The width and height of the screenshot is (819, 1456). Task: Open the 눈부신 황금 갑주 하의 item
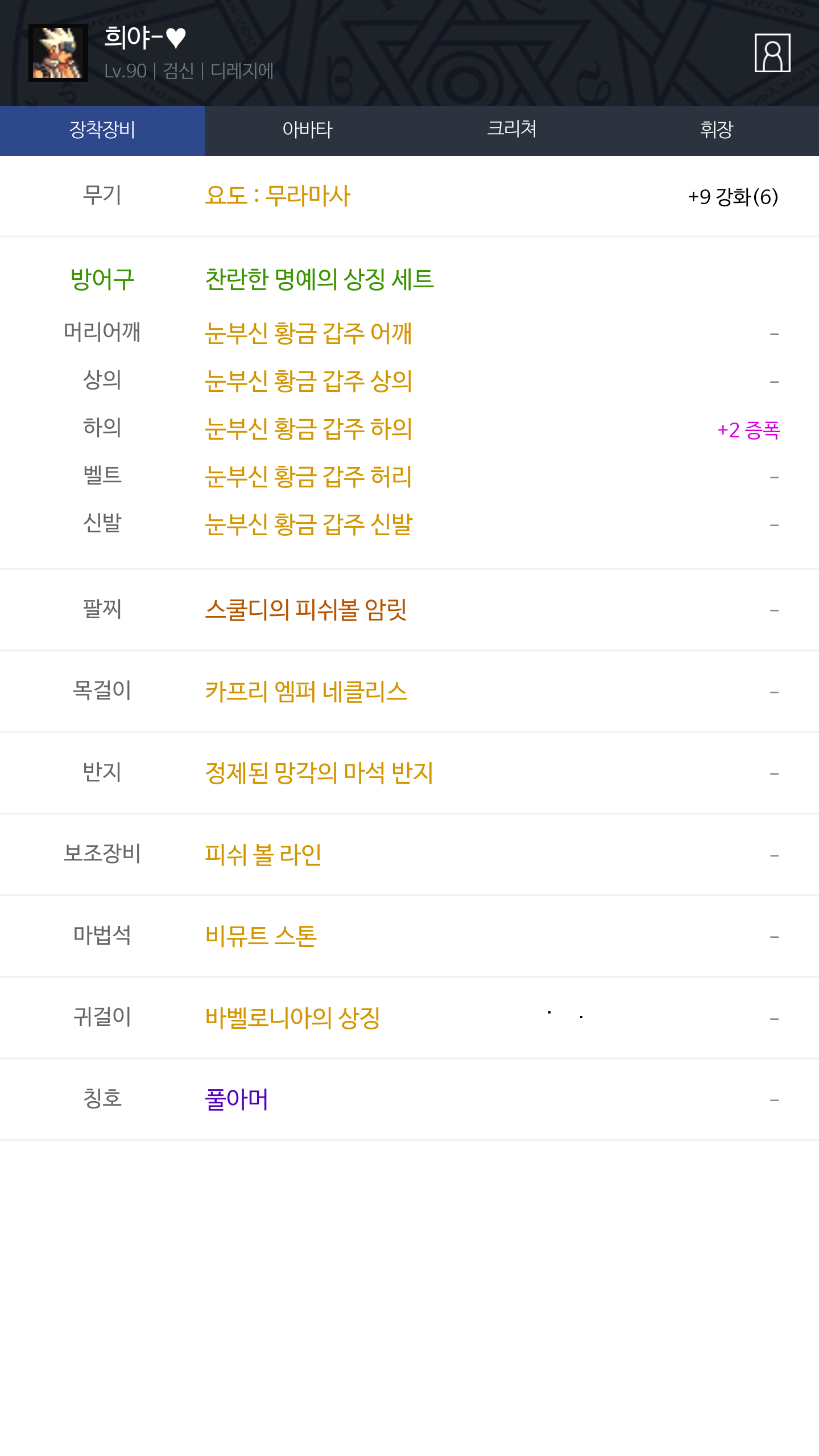(308, 429)
